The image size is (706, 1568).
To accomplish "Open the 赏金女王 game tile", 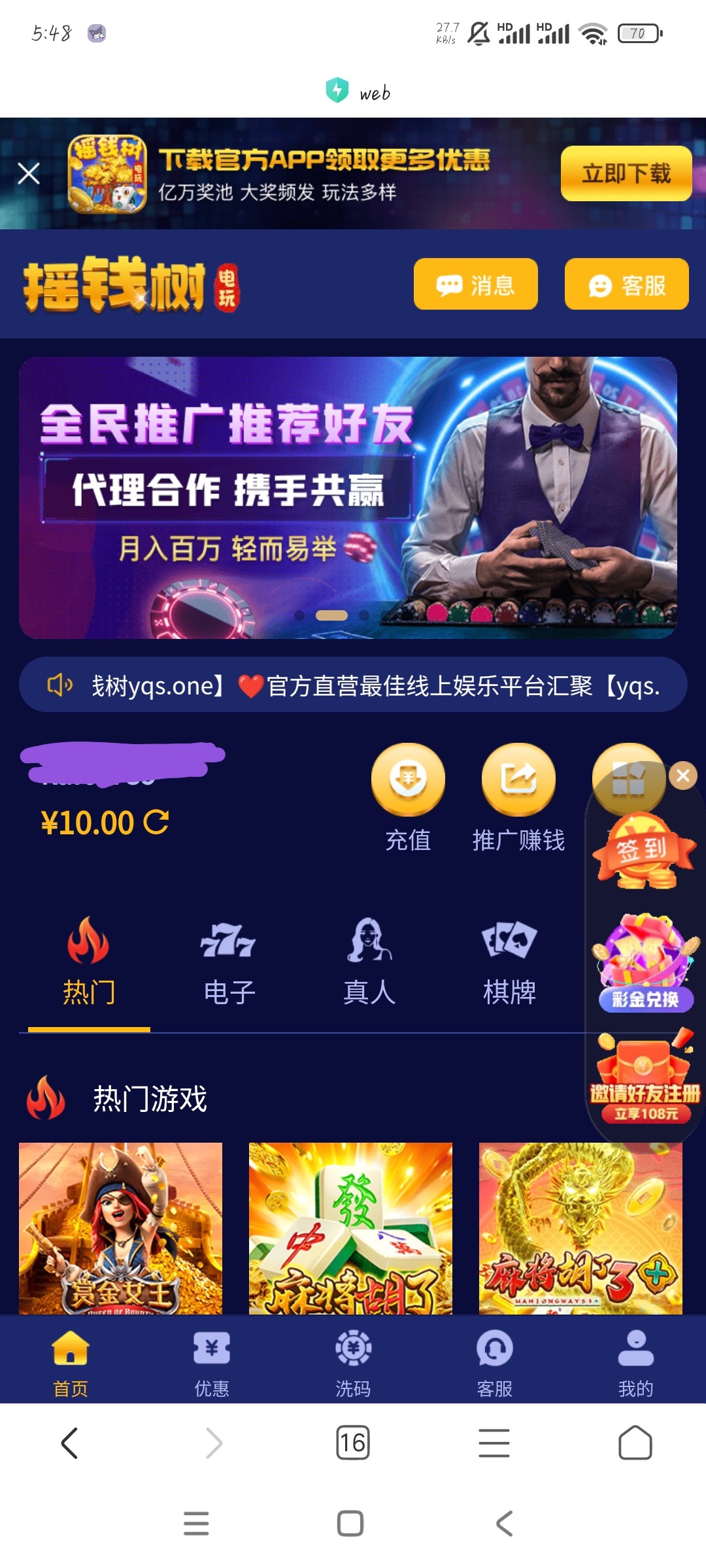I will click(121, 1228).
